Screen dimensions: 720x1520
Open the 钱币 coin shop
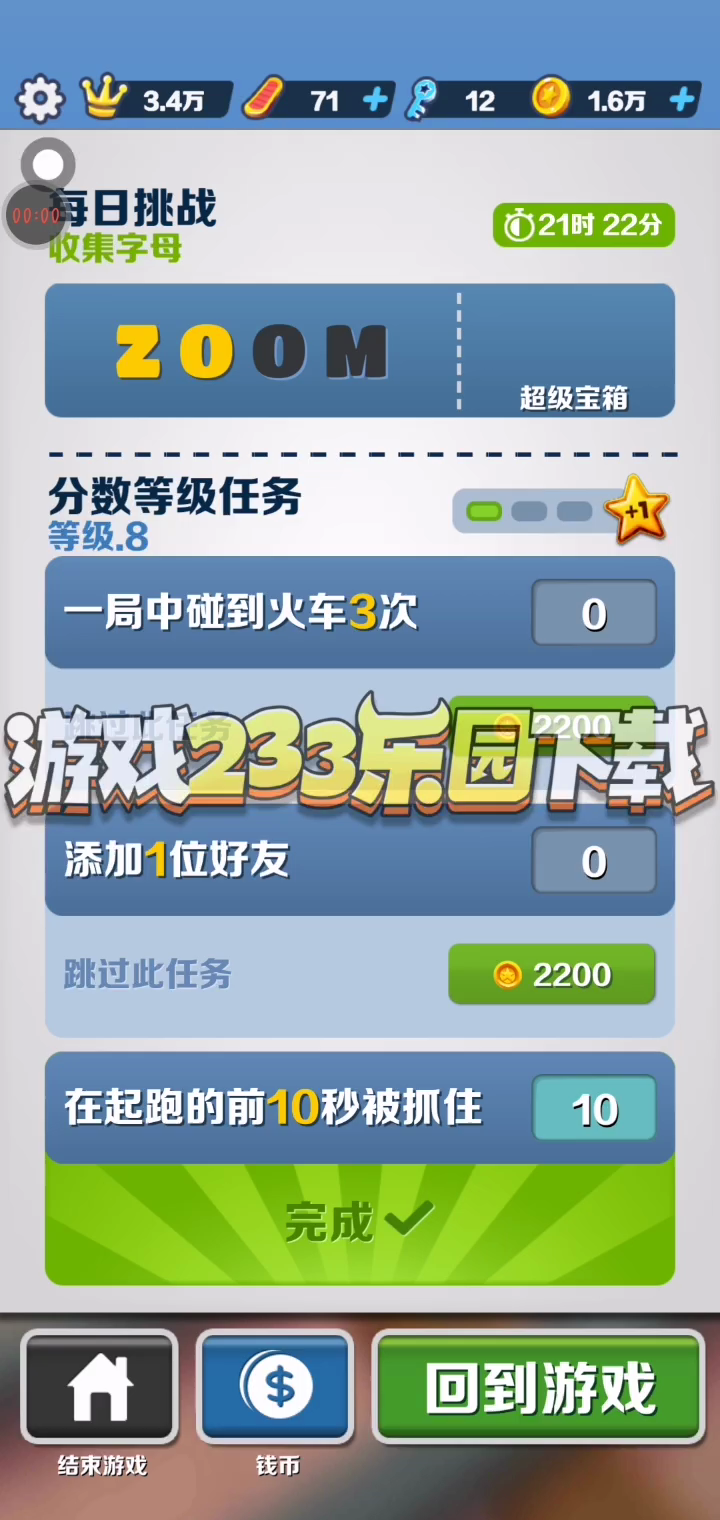pos(276,1387)
